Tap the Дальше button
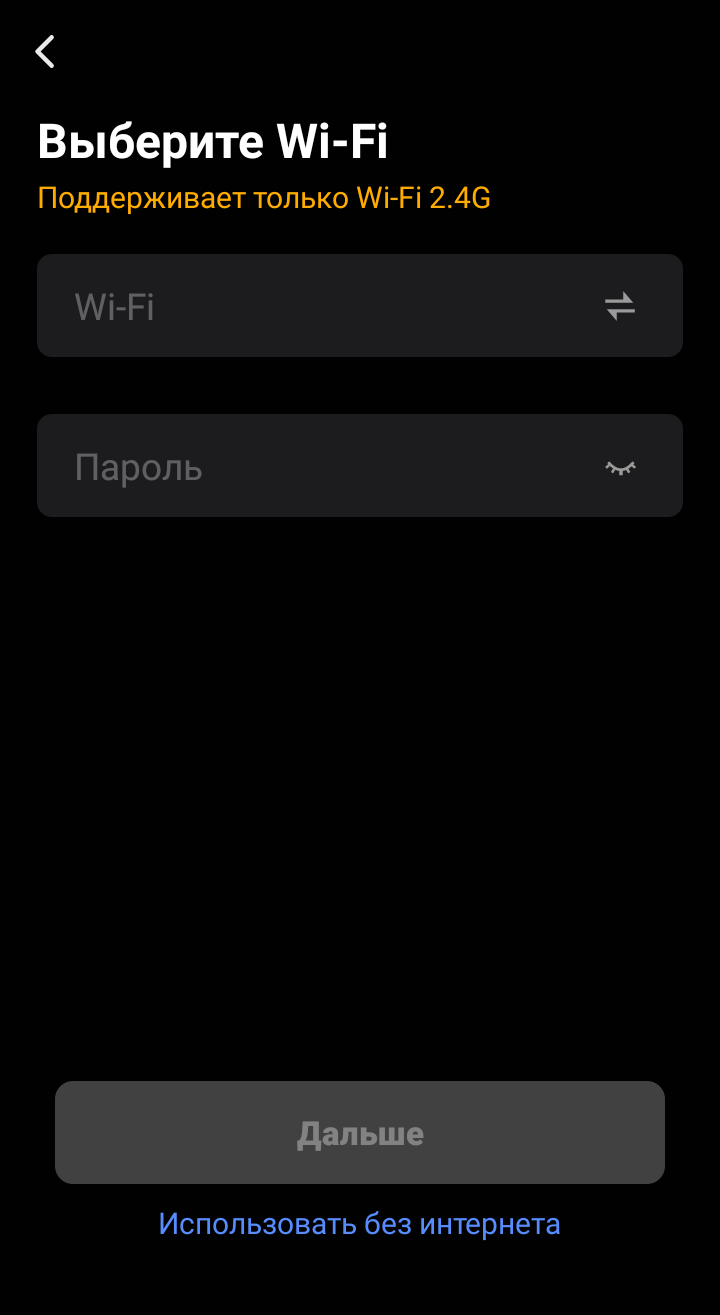 tap(360, 1133)
